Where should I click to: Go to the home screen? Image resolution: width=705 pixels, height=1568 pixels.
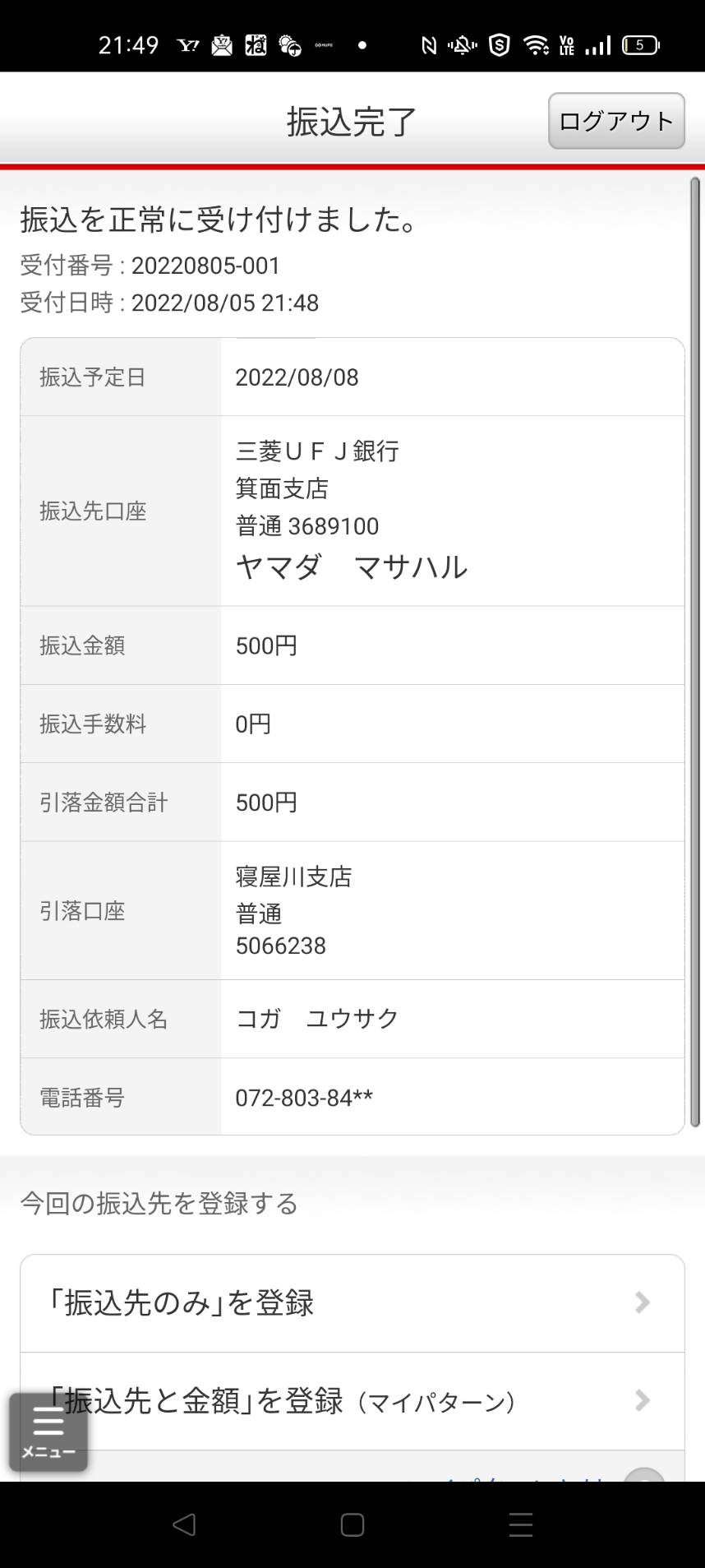(352, 1524)
